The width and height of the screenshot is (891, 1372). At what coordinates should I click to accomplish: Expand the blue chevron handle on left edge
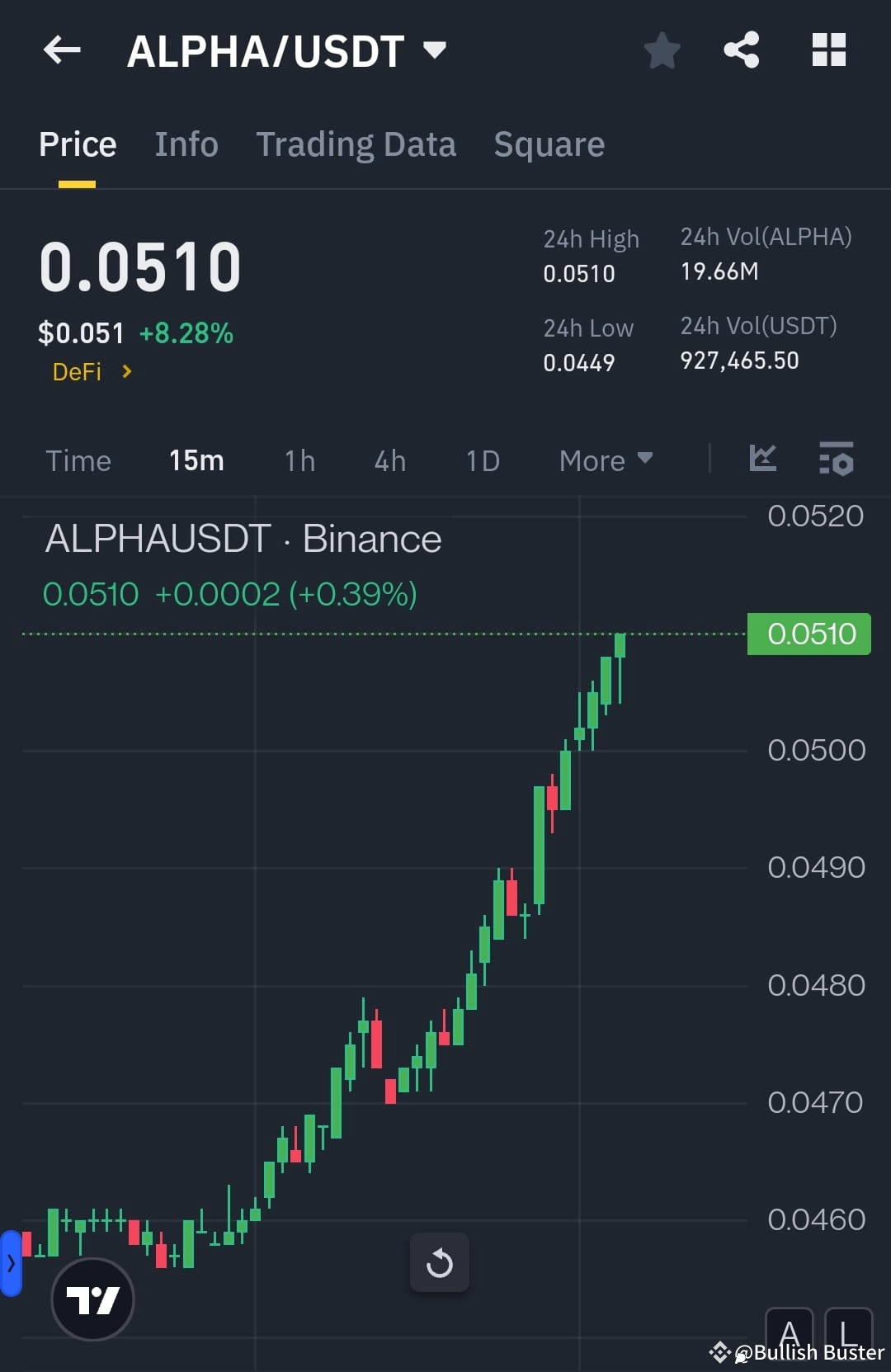click(11, 1262)
